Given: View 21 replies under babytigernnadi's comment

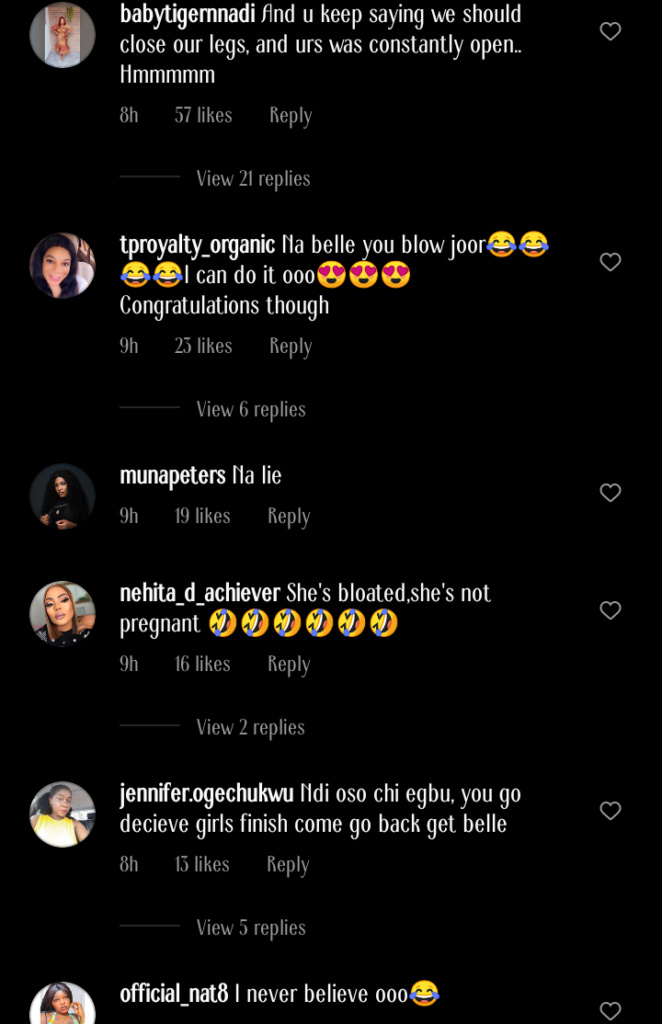Looking at the screenshot, I should click(x=253, y=179).
